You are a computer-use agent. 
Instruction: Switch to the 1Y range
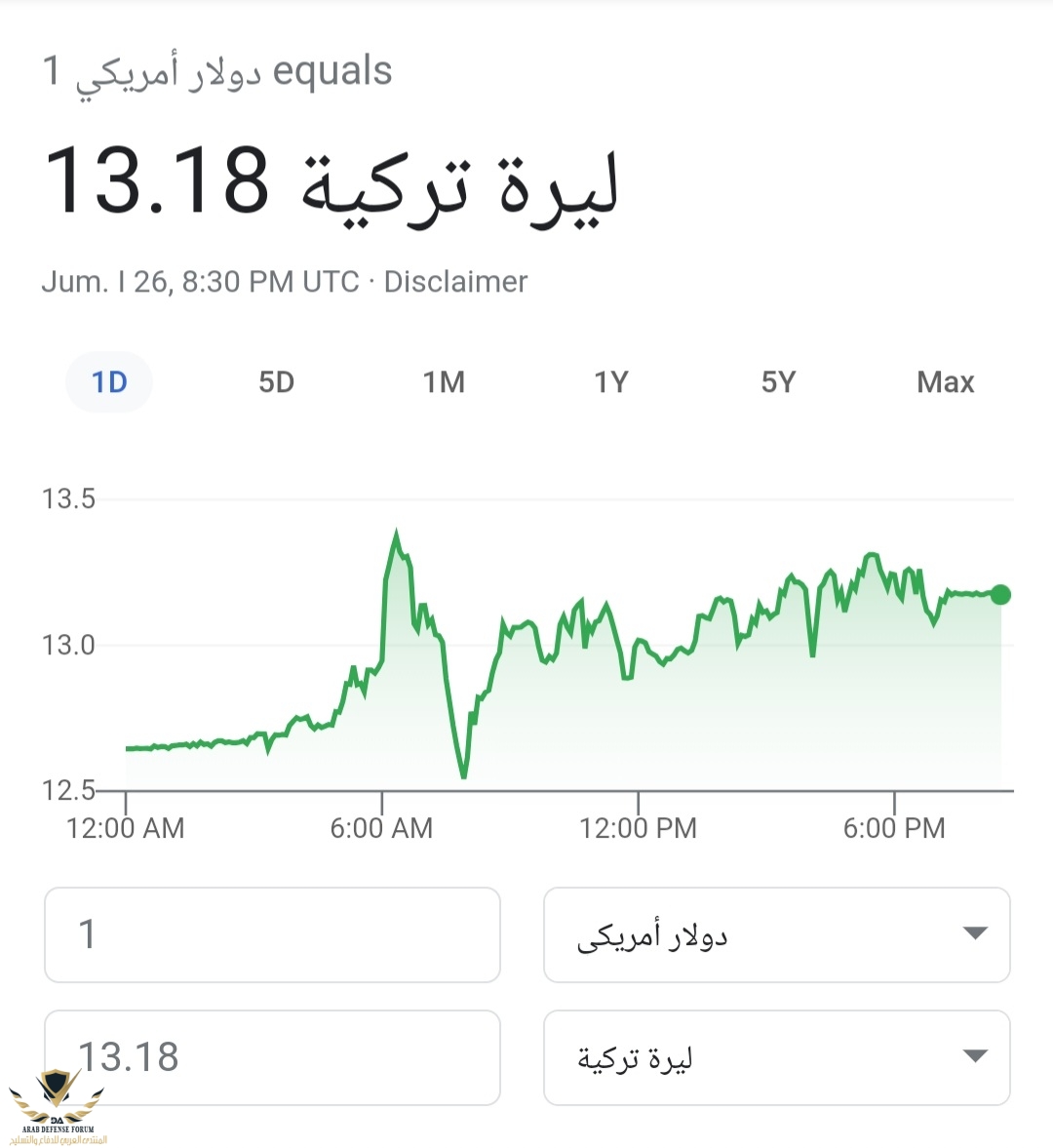pyautogui.click(x=611, y=381)
